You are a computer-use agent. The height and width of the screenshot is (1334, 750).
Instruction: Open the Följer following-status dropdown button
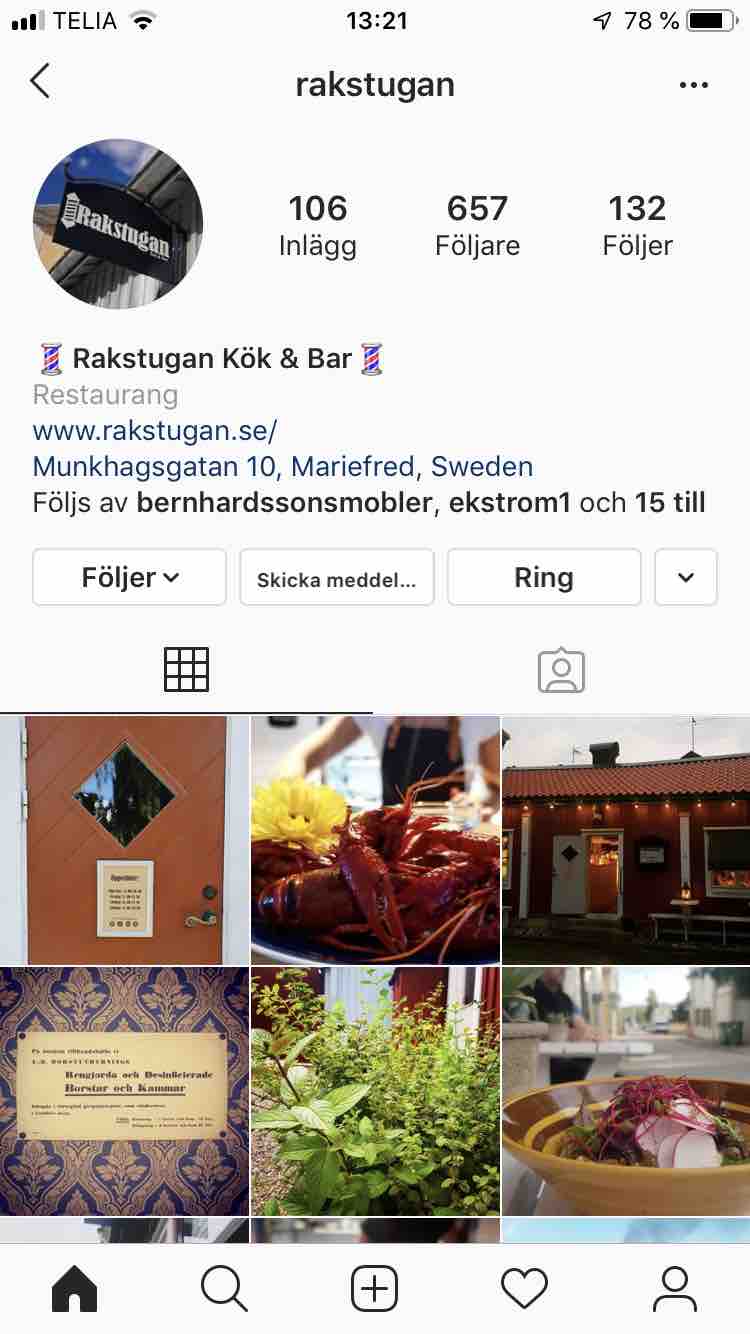130,577
